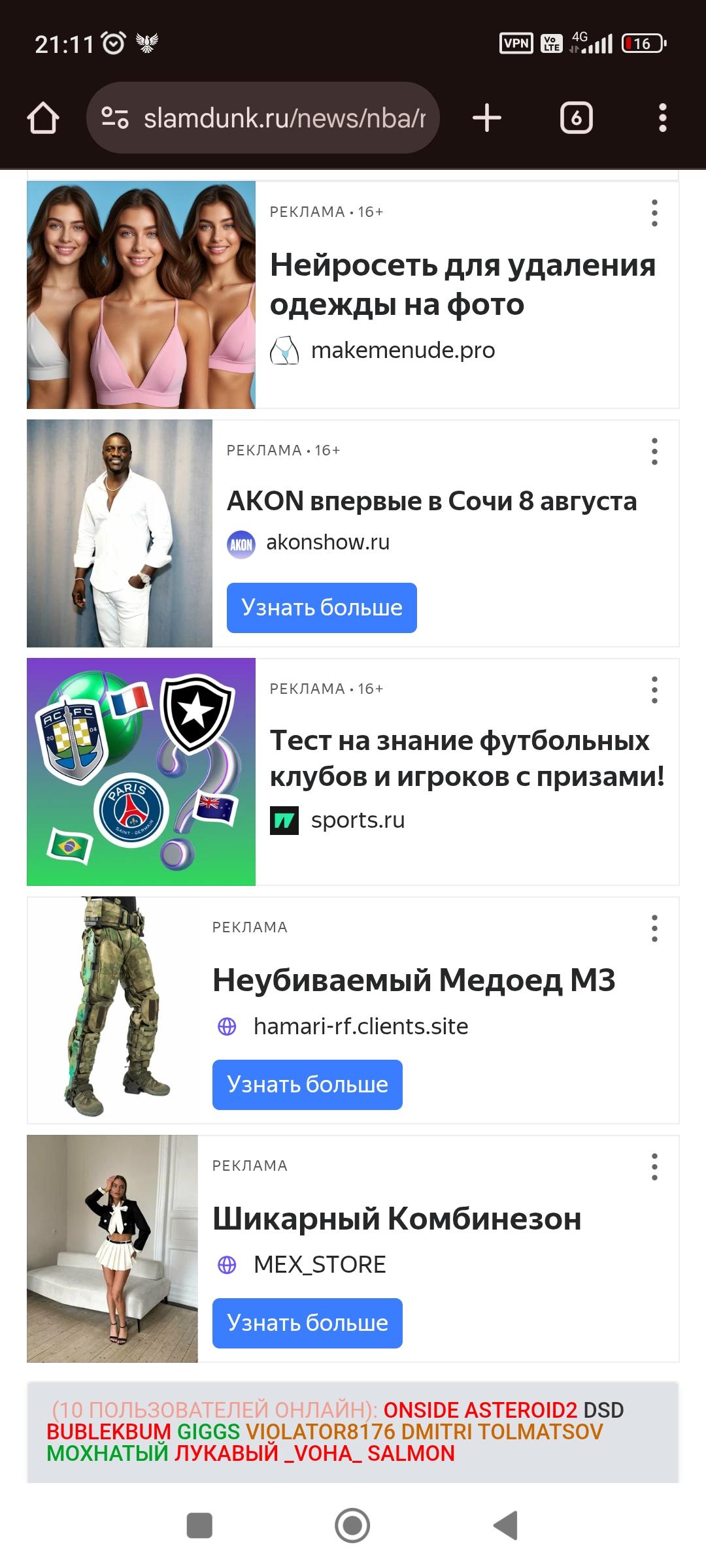706x1568 pixels.
Task: Open ad options for Шикарный Комбинезон
Action: pos(654,1167)
